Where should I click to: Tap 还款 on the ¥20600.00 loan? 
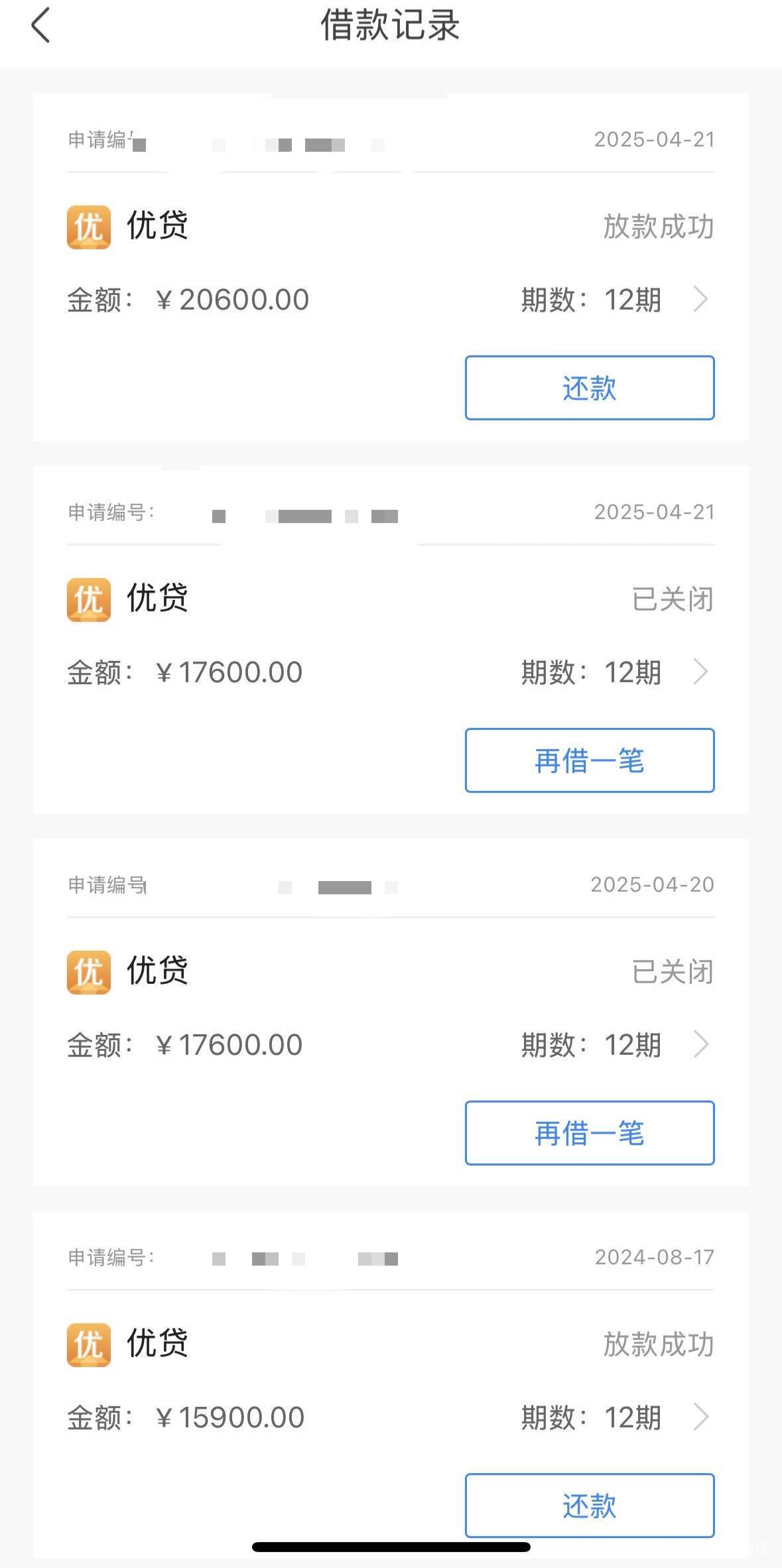[x=590, y=388]
